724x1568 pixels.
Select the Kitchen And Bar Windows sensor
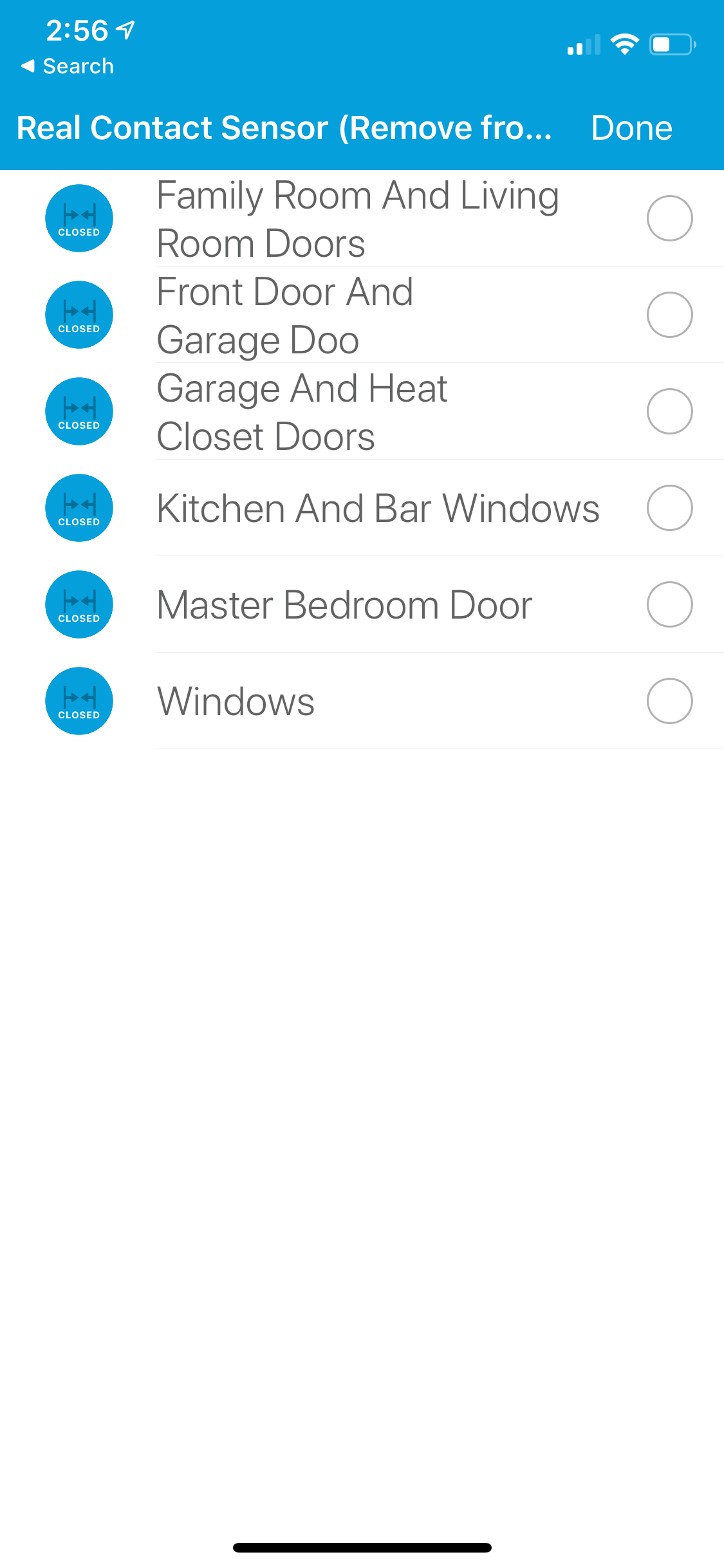[x=669, y=508]
